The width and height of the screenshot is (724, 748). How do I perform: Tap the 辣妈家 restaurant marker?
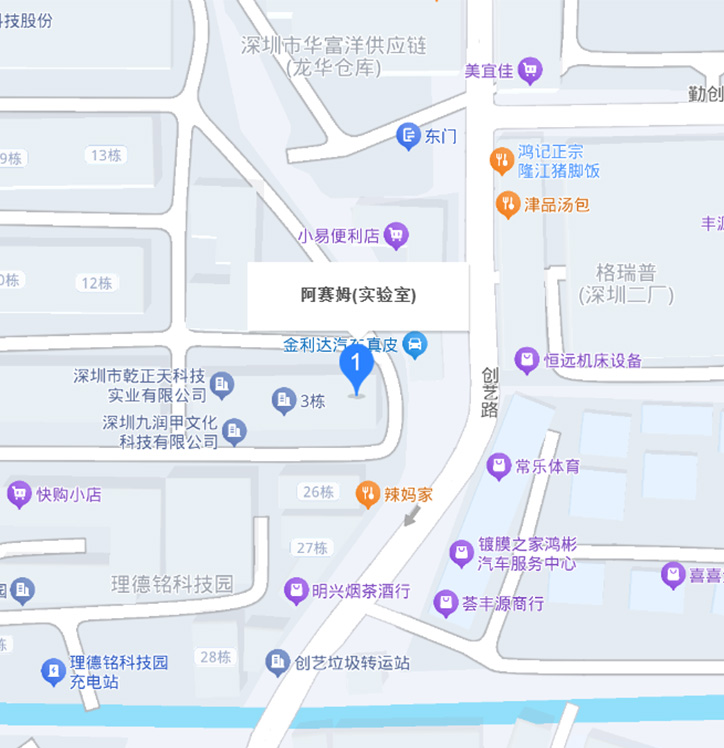(368, 493)
